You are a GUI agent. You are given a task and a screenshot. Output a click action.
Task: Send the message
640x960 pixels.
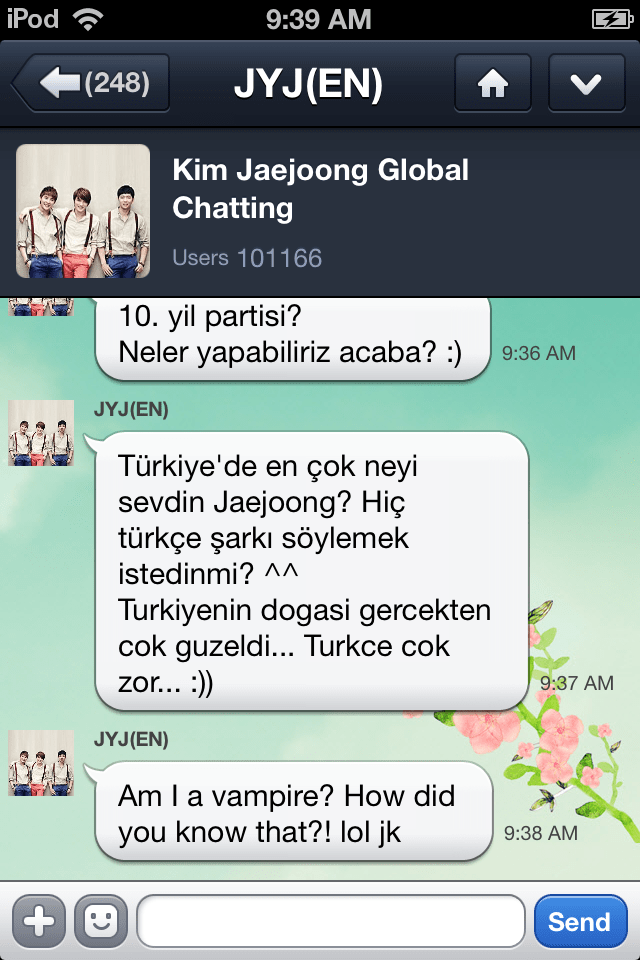(580, 921)
